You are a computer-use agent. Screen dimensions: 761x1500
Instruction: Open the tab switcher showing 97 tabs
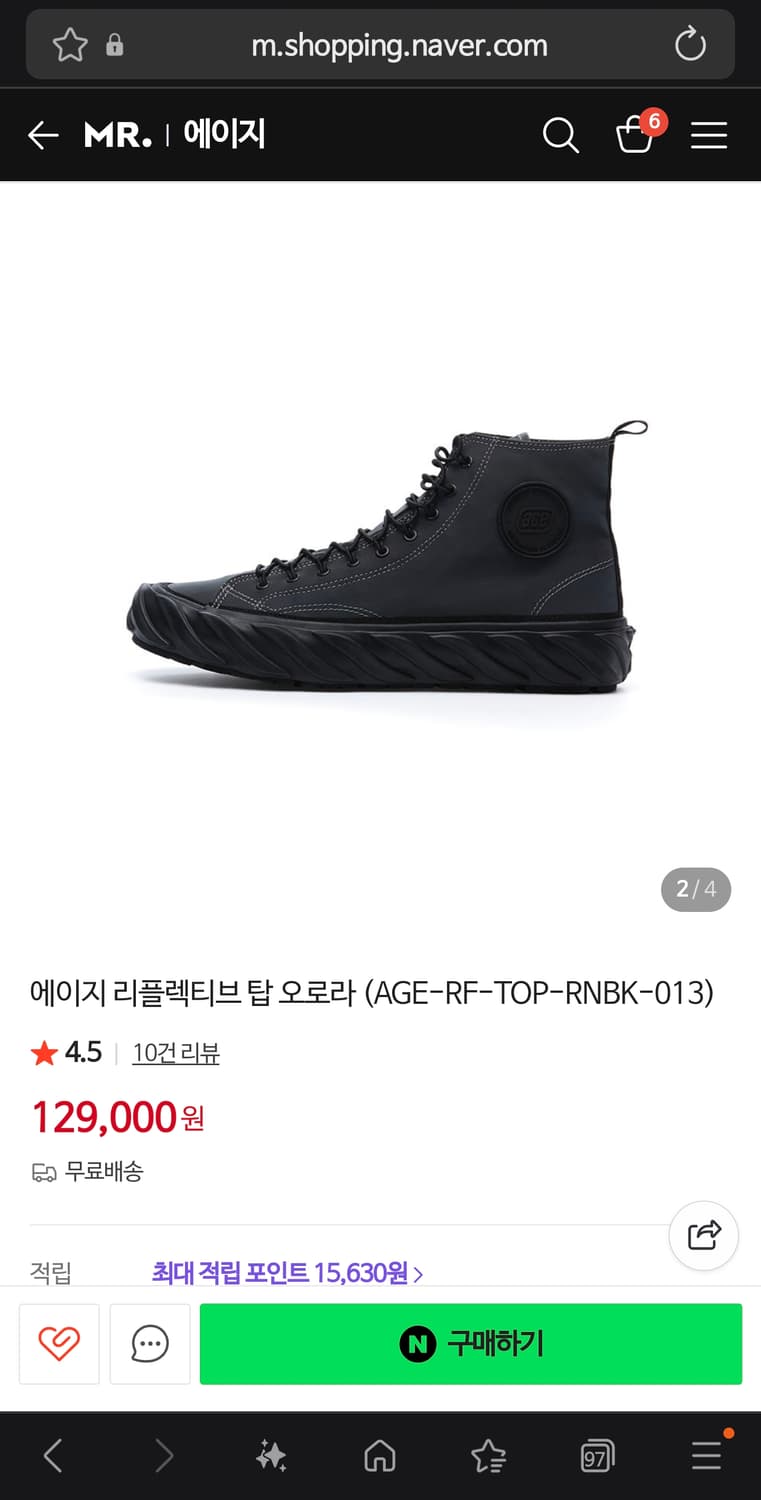[x=596, y=1456]
